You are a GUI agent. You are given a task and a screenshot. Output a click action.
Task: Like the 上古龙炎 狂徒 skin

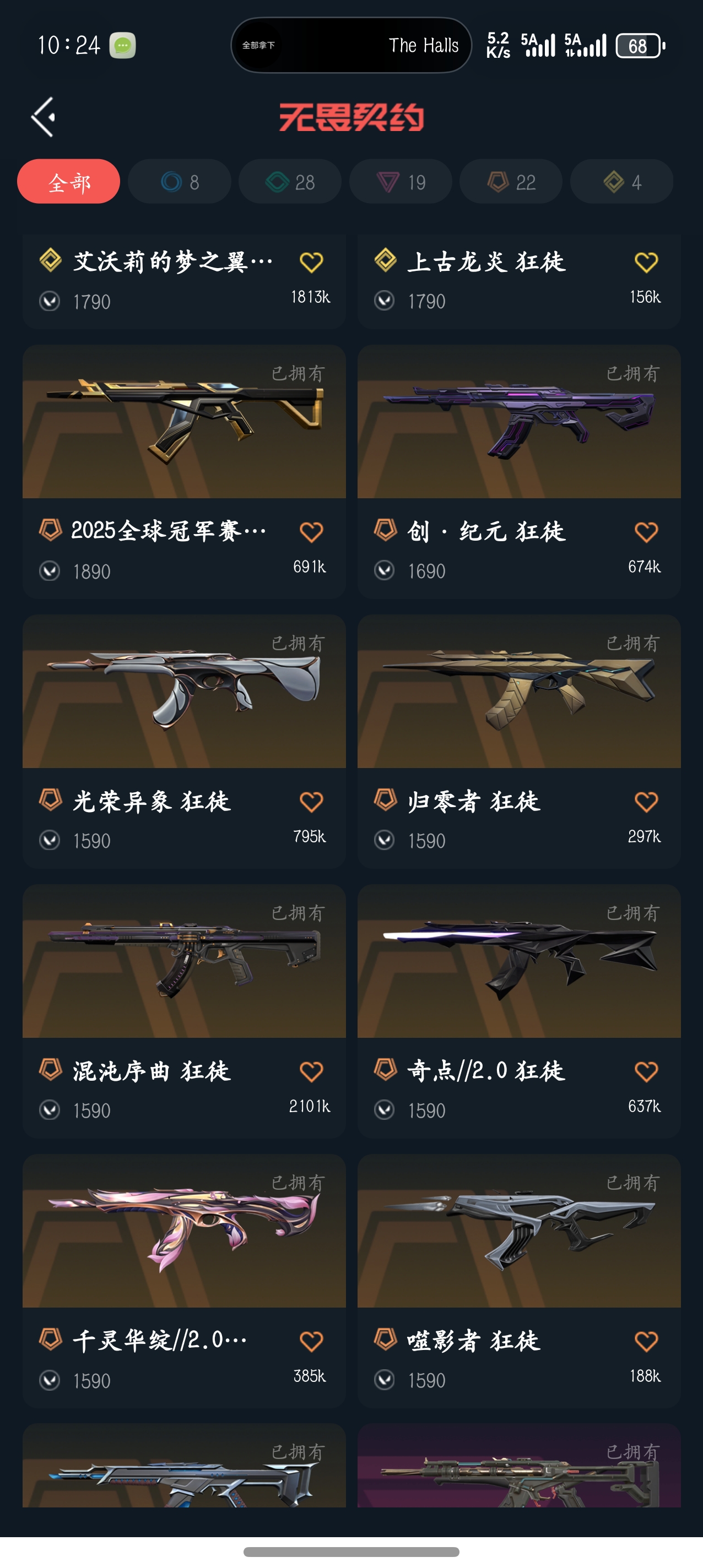point(646,263)
